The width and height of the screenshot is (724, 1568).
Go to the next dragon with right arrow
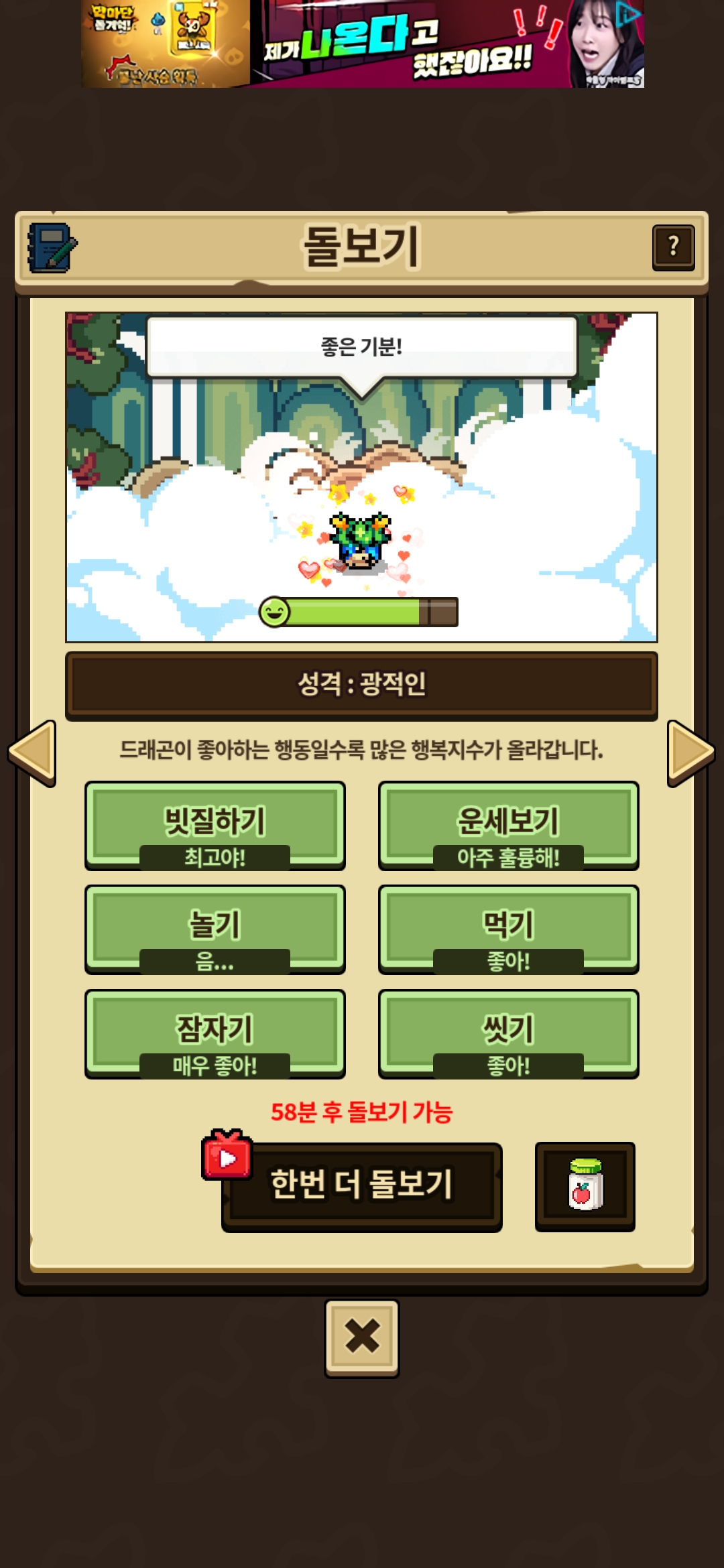691,753
